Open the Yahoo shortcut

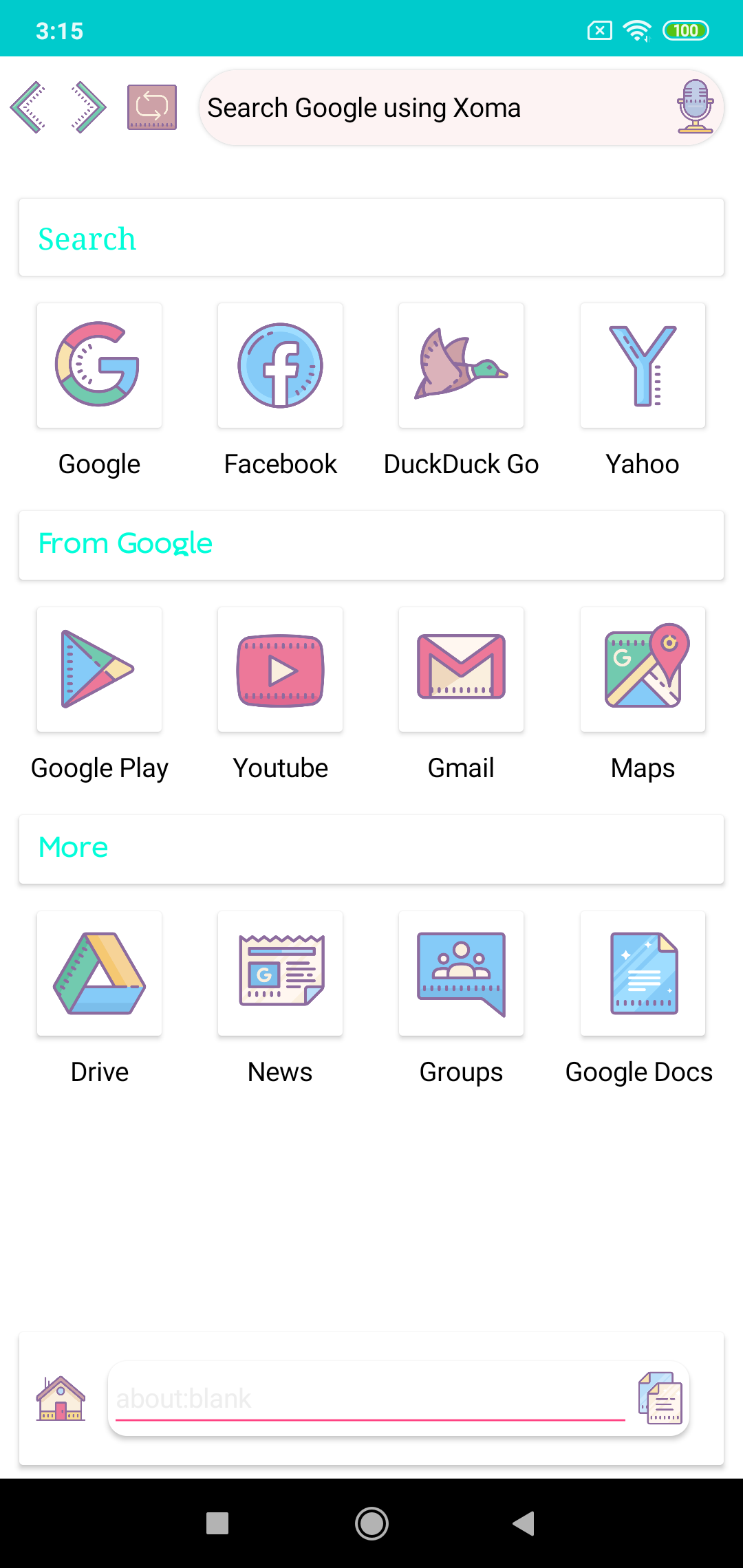point(643,366)
